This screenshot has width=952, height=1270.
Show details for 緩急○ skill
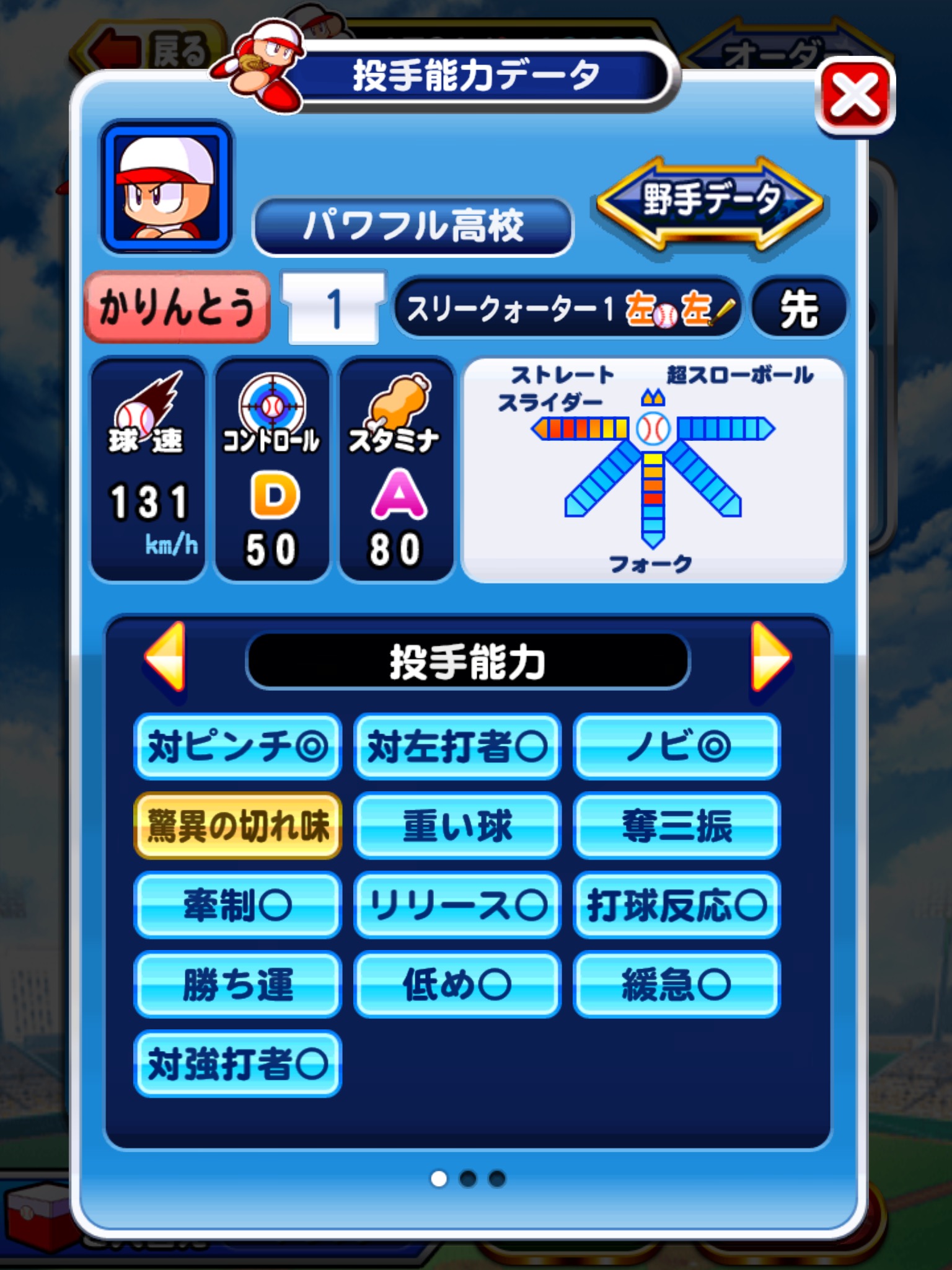[x=676, y=984]
